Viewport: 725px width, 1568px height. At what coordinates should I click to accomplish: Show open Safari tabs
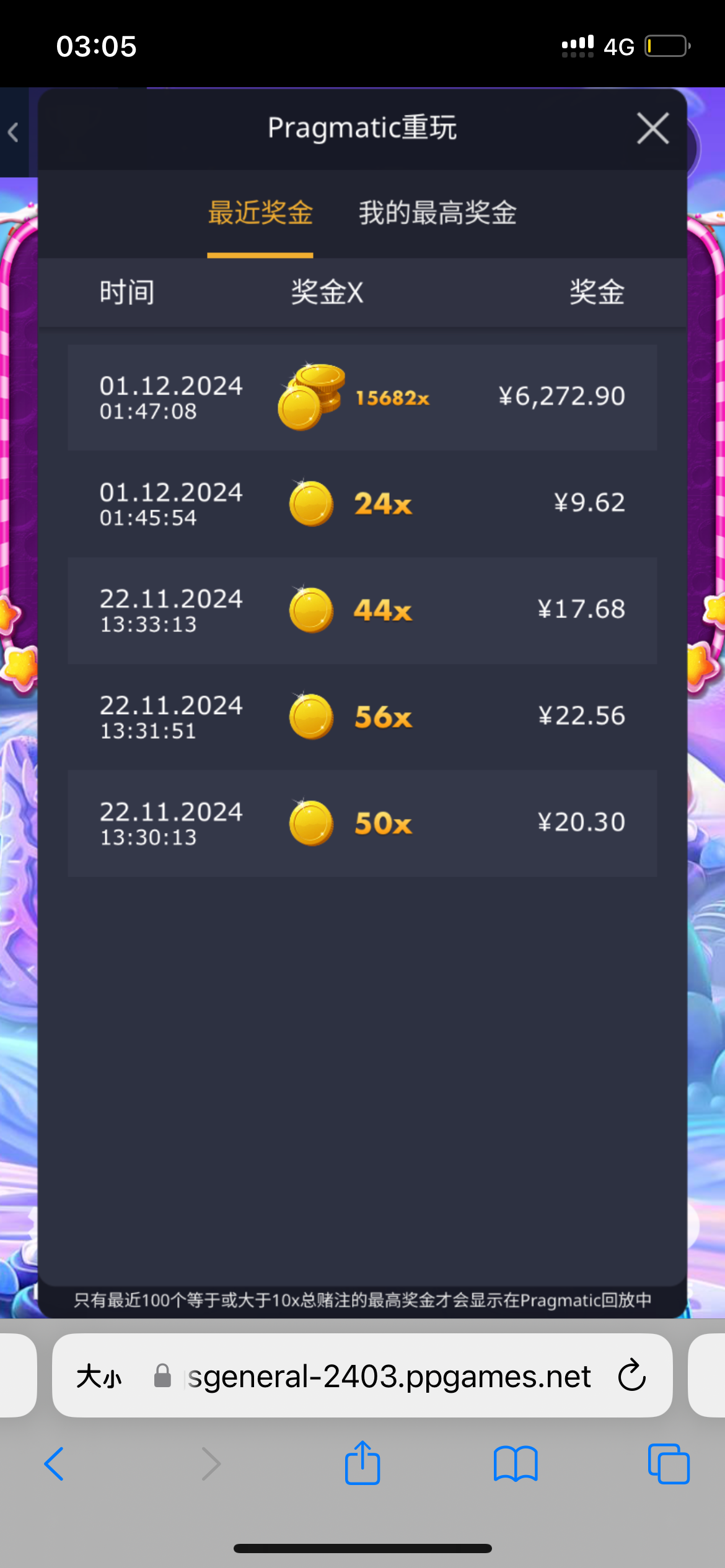[x=668, y=1464]
